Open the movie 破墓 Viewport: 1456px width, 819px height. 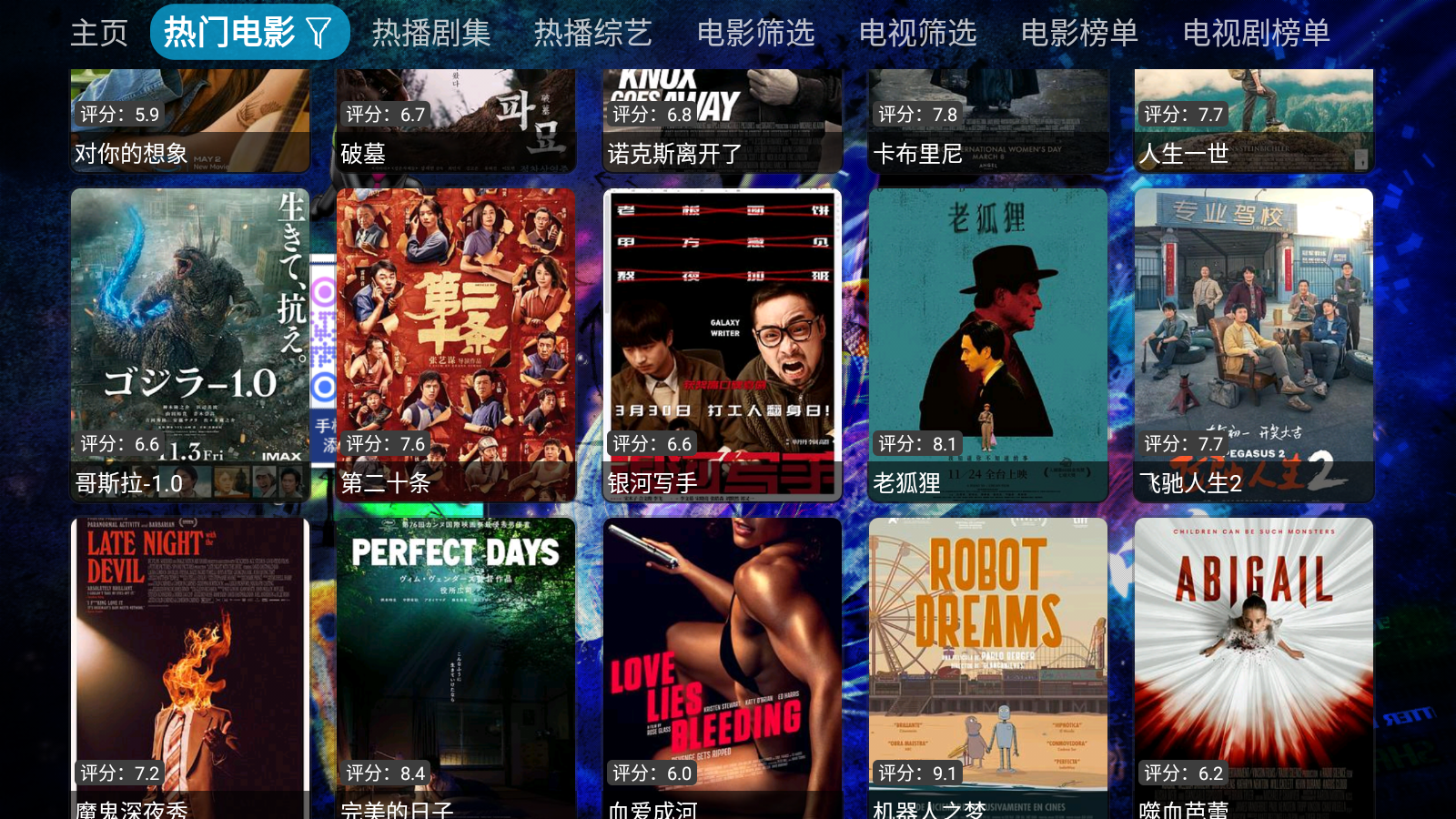coord(456,120)
